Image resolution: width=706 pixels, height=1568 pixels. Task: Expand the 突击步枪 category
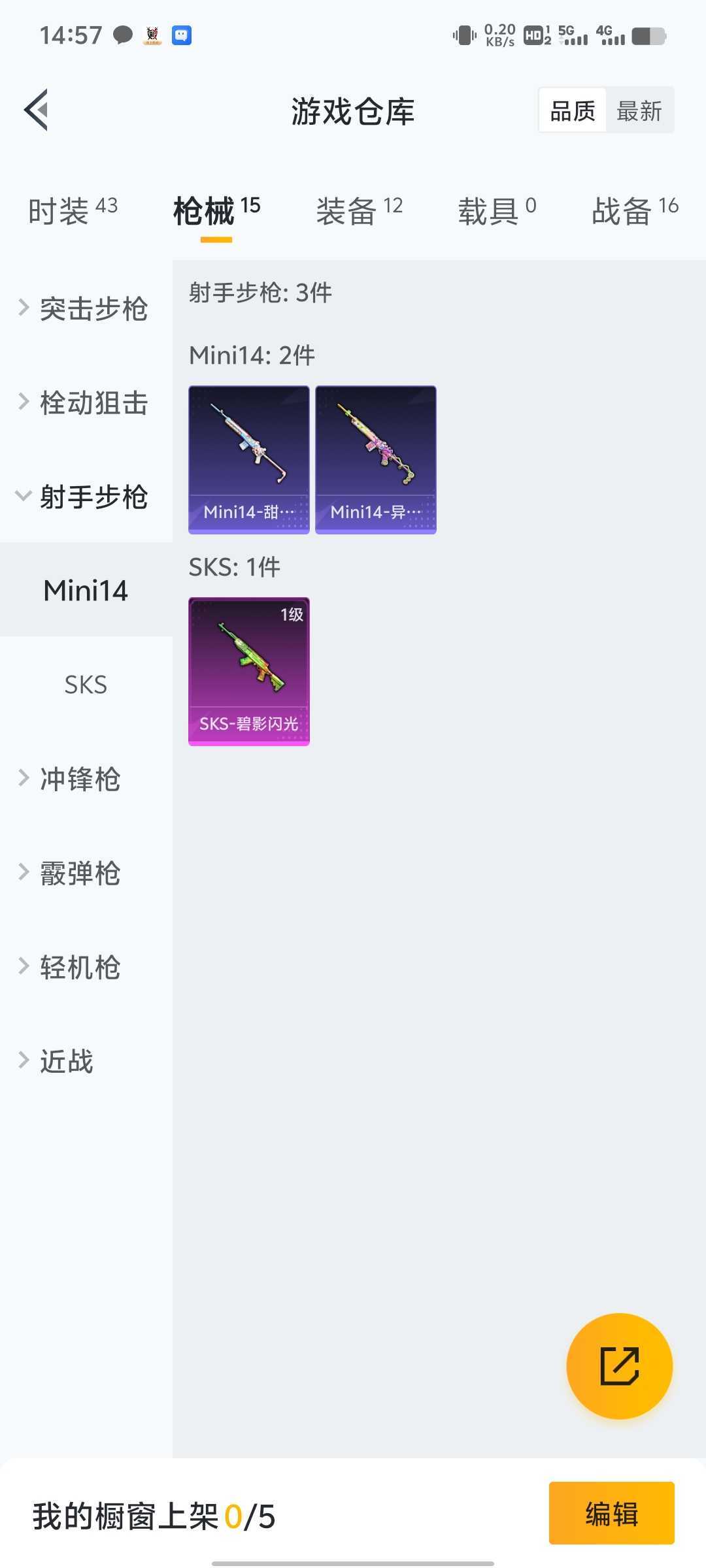pyautogui.click(x=85, y=308)
